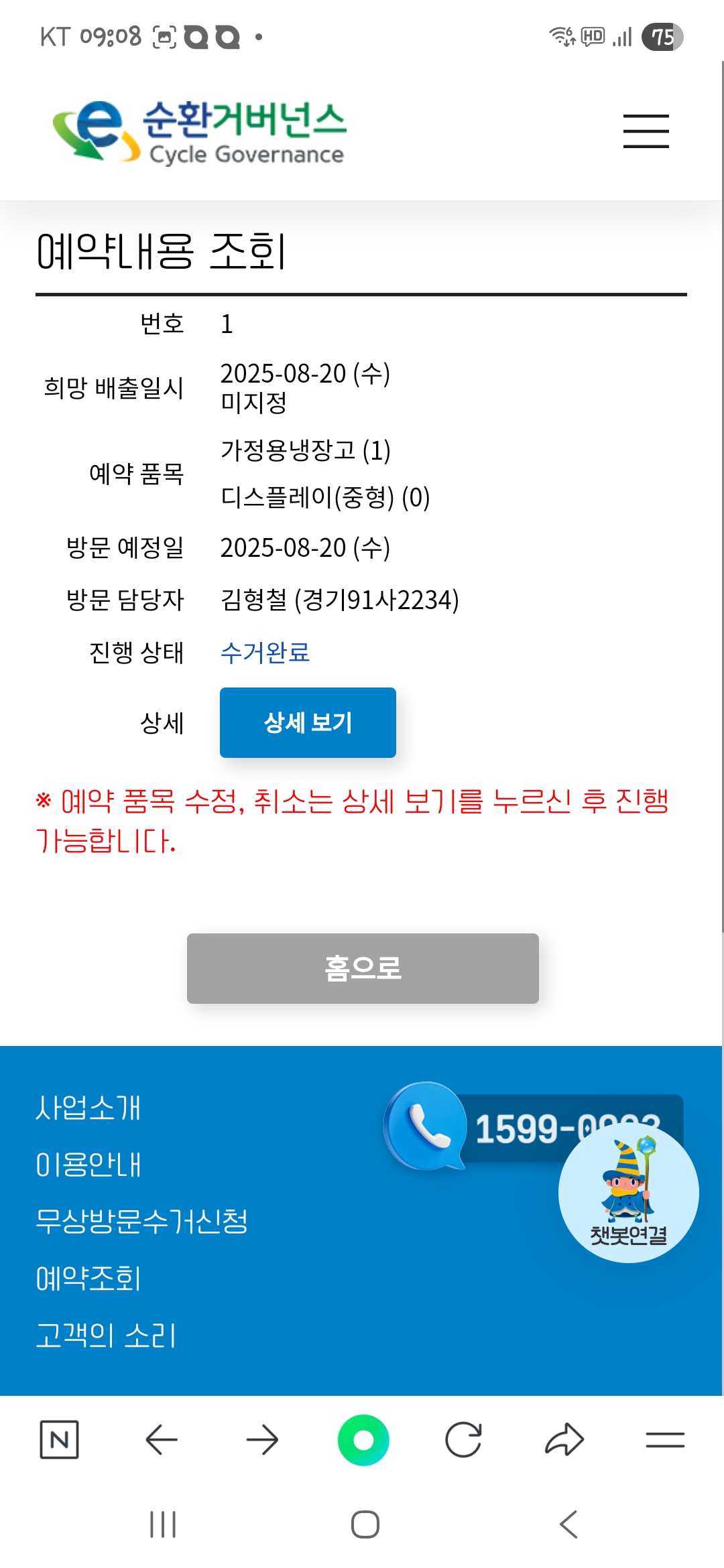Tap the 상세 보기 button
The width and height of the screenshot is (724, 1568).
(x=308, y=722)
